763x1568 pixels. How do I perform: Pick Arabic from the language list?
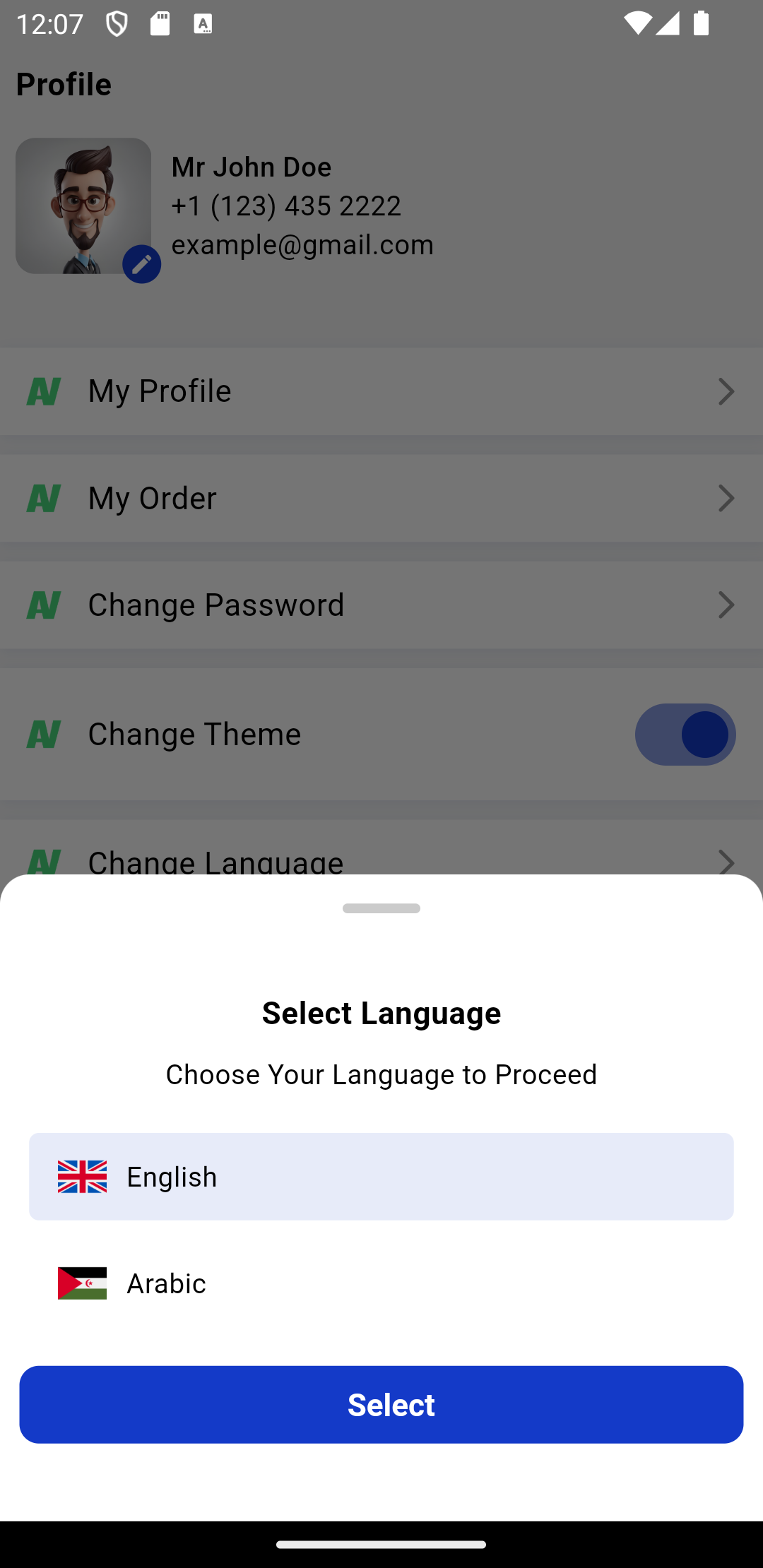[x=381, y=1283]
